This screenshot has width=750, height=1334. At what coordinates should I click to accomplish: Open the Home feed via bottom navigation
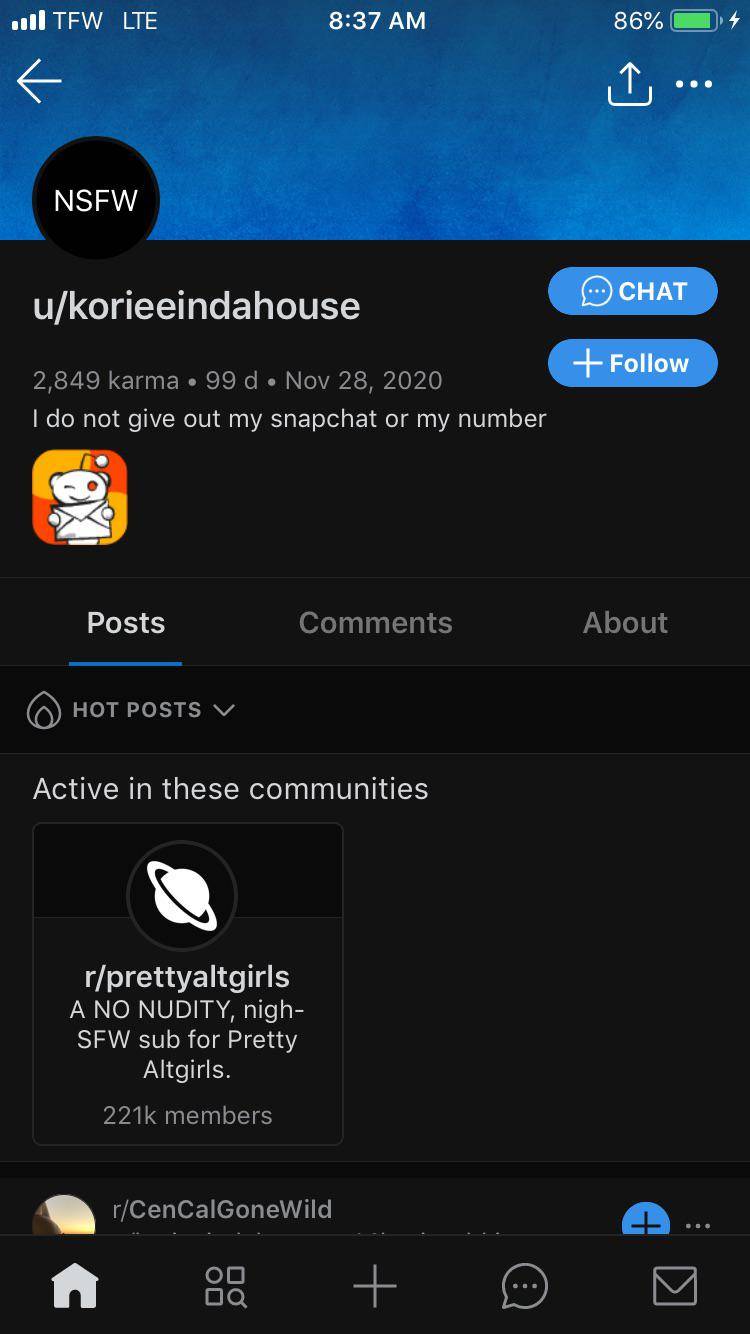click(75, 1287)
